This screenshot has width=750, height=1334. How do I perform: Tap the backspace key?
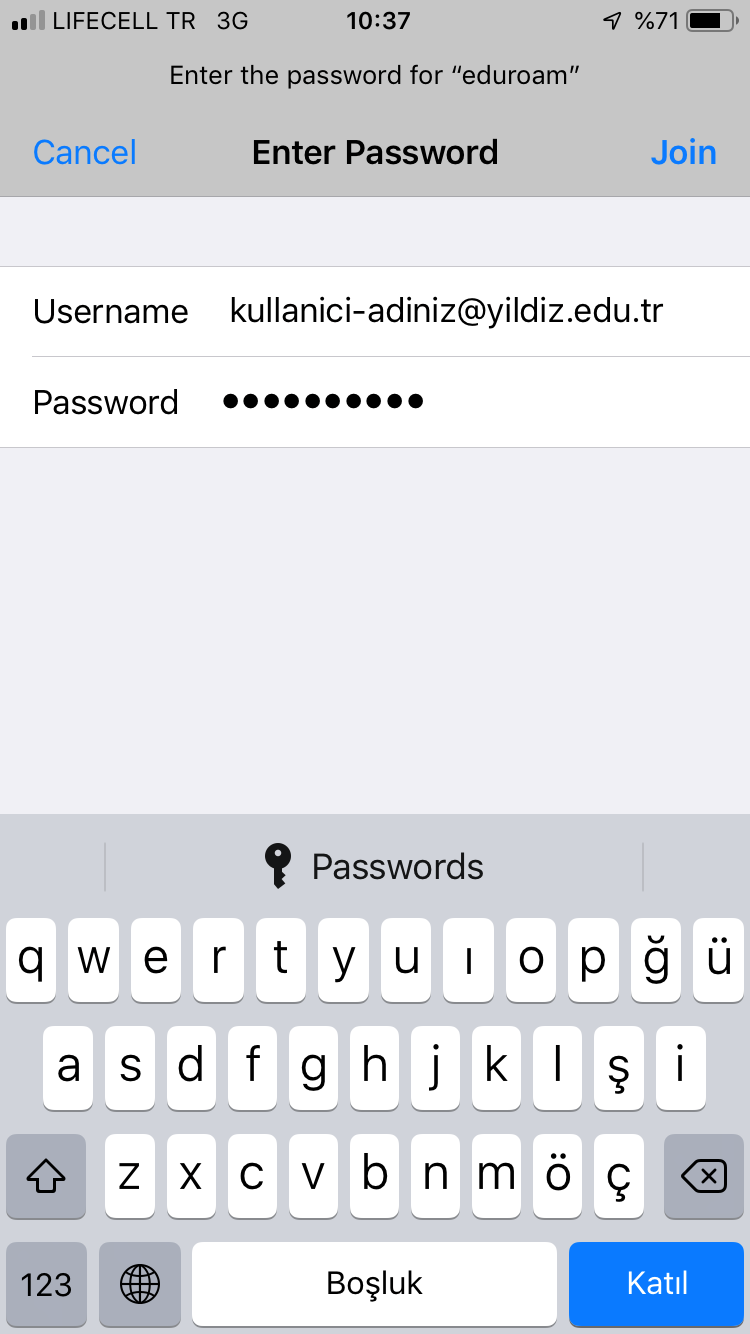(704, 1177)
